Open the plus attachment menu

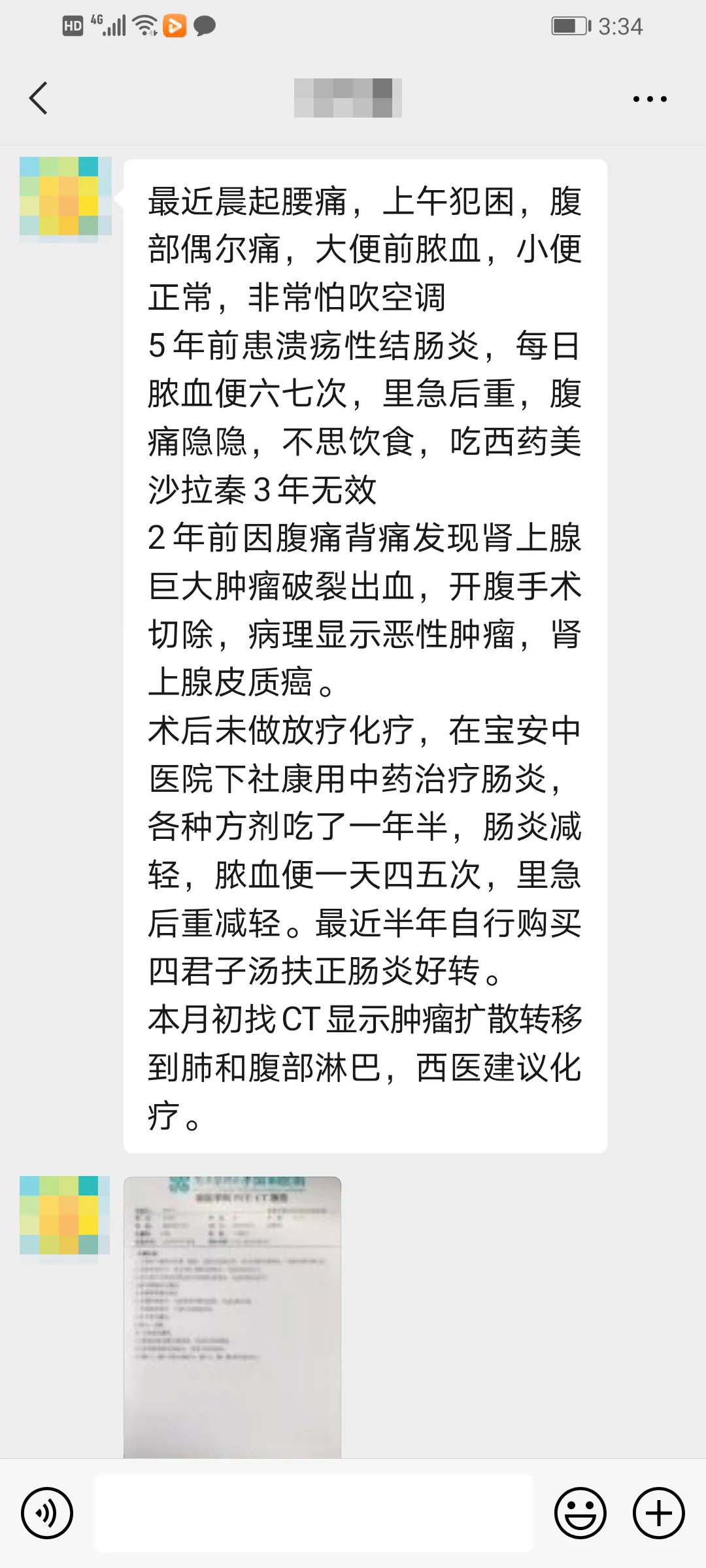point(658,1512)
